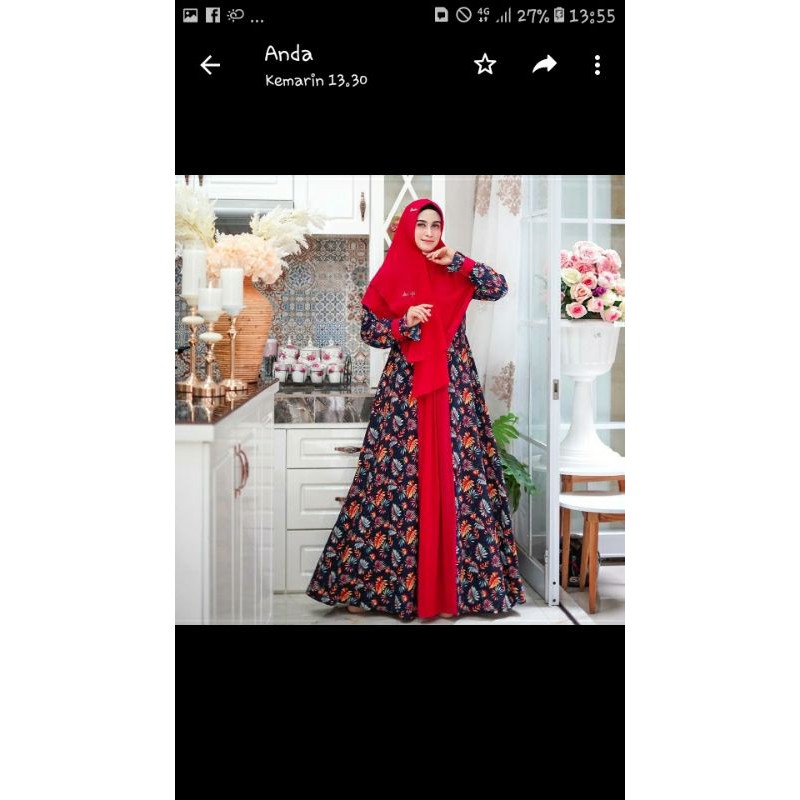Image resolution: width=800 pixels, height=800 pixels.
Task: Go back using the arrow
Action: [210, 65]
